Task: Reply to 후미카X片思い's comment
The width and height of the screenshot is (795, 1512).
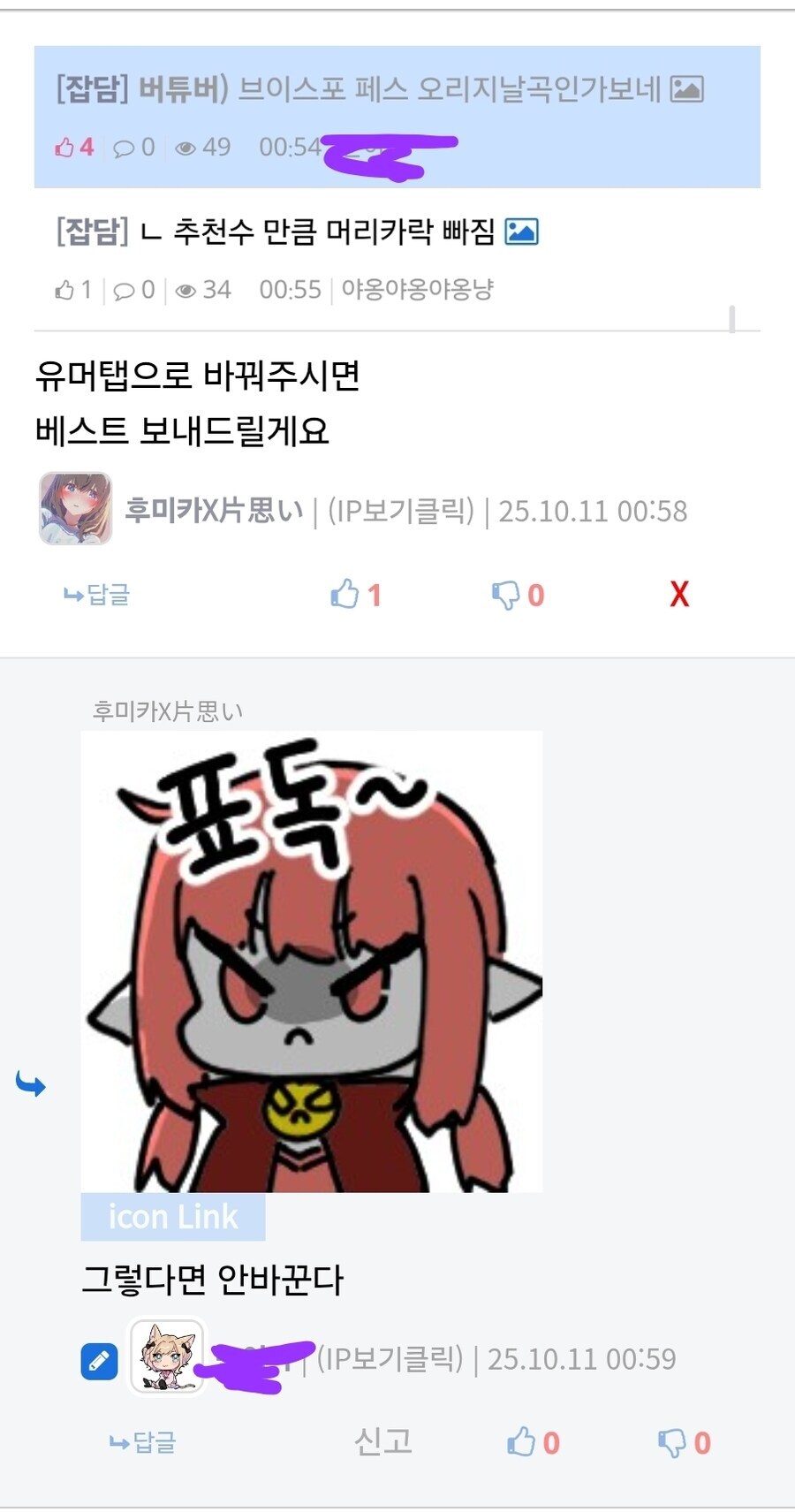Action: (97, 595)
